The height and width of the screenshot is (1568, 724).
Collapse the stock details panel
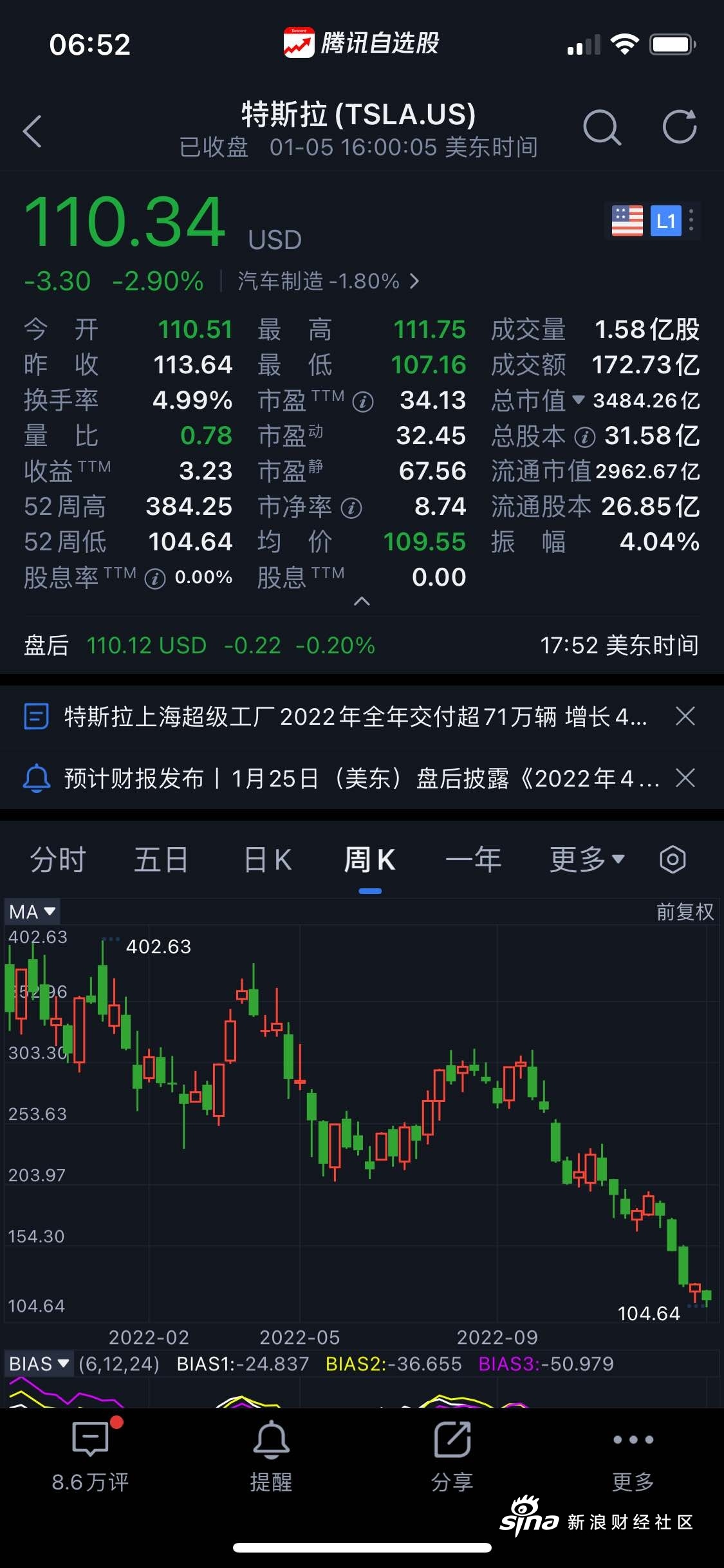click(362, 601)
